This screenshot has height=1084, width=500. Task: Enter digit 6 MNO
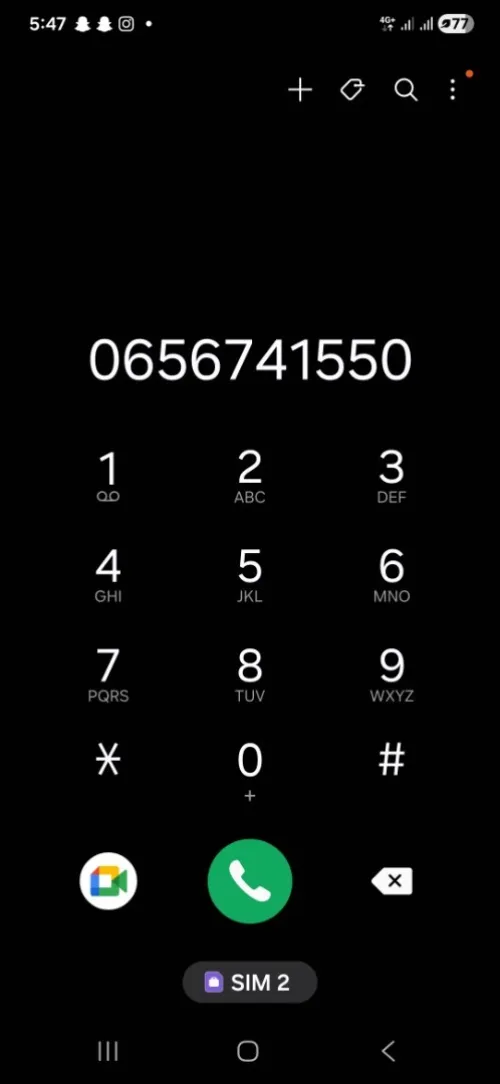click(x=391, y=576)
